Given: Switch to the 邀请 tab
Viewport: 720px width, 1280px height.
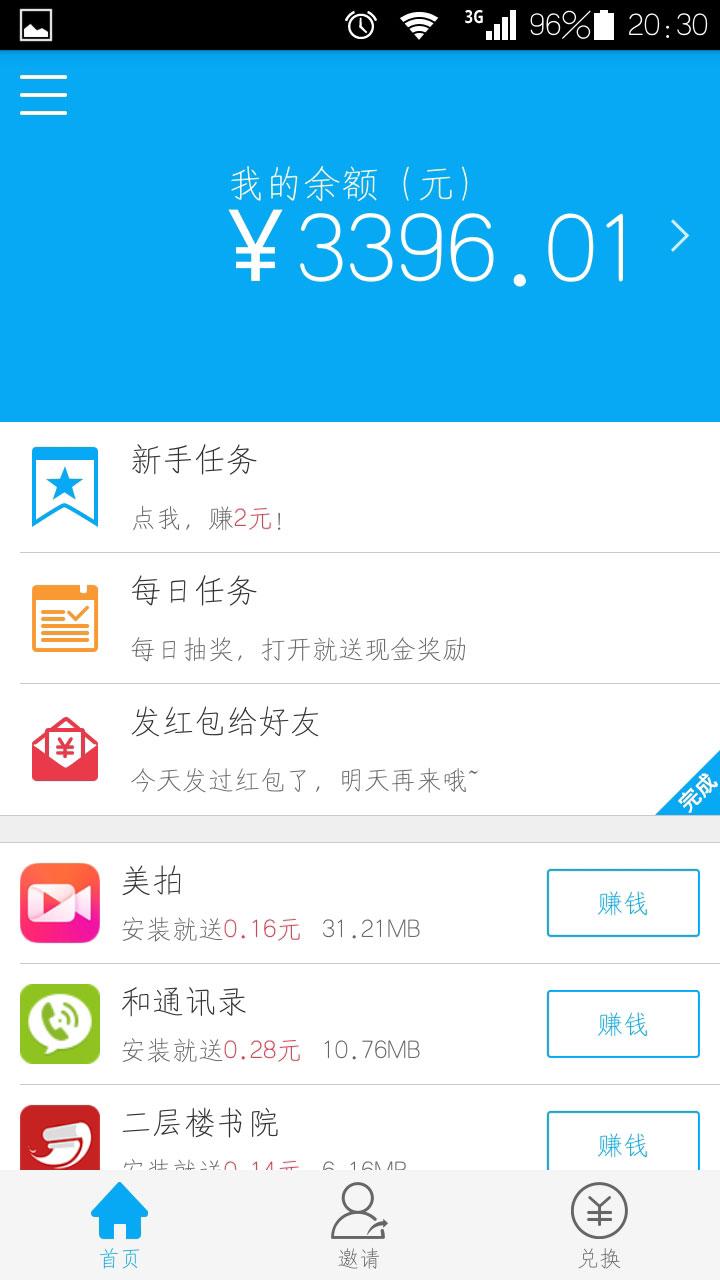Looking at the screenshot, I should (x=359, y=1225).
